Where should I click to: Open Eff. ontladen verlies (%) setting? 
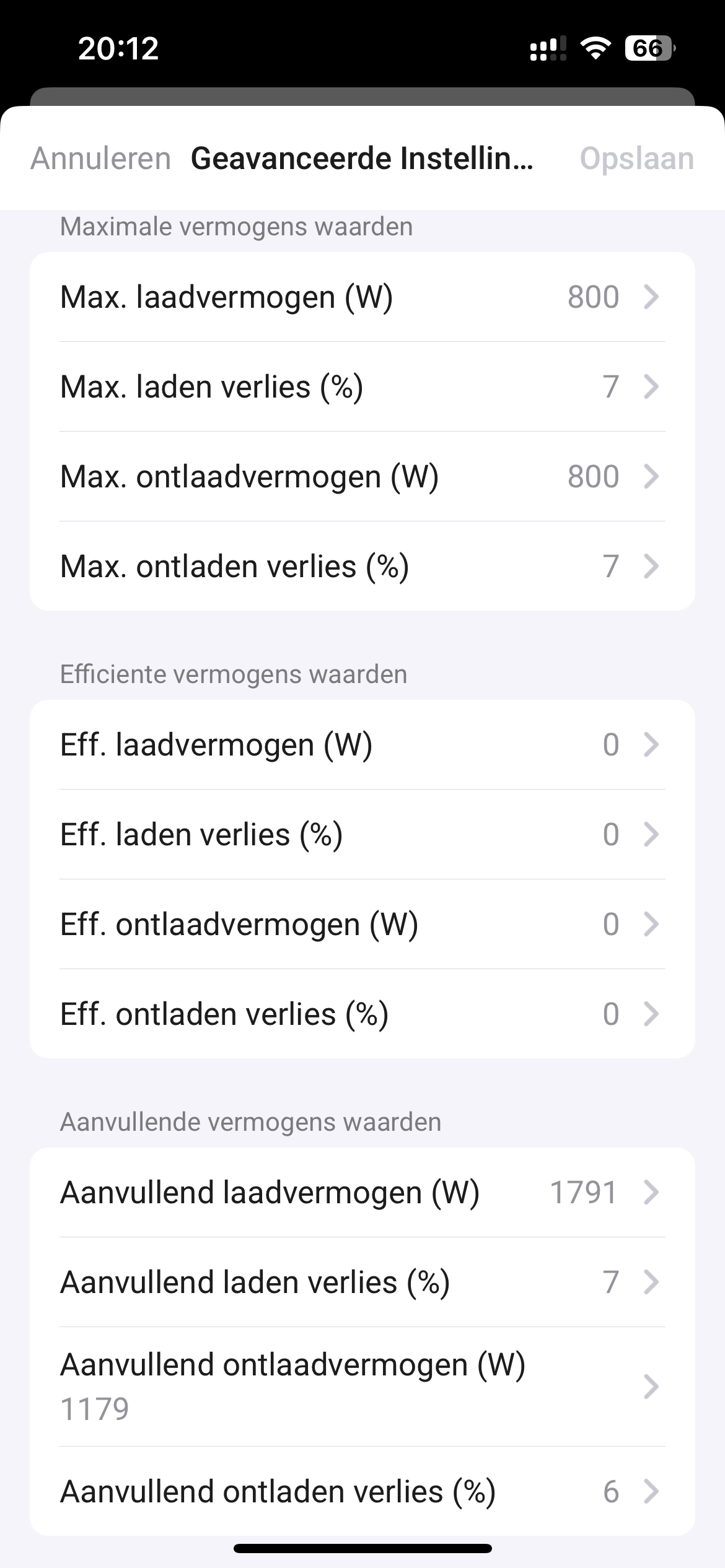[x=362, y=1014]
